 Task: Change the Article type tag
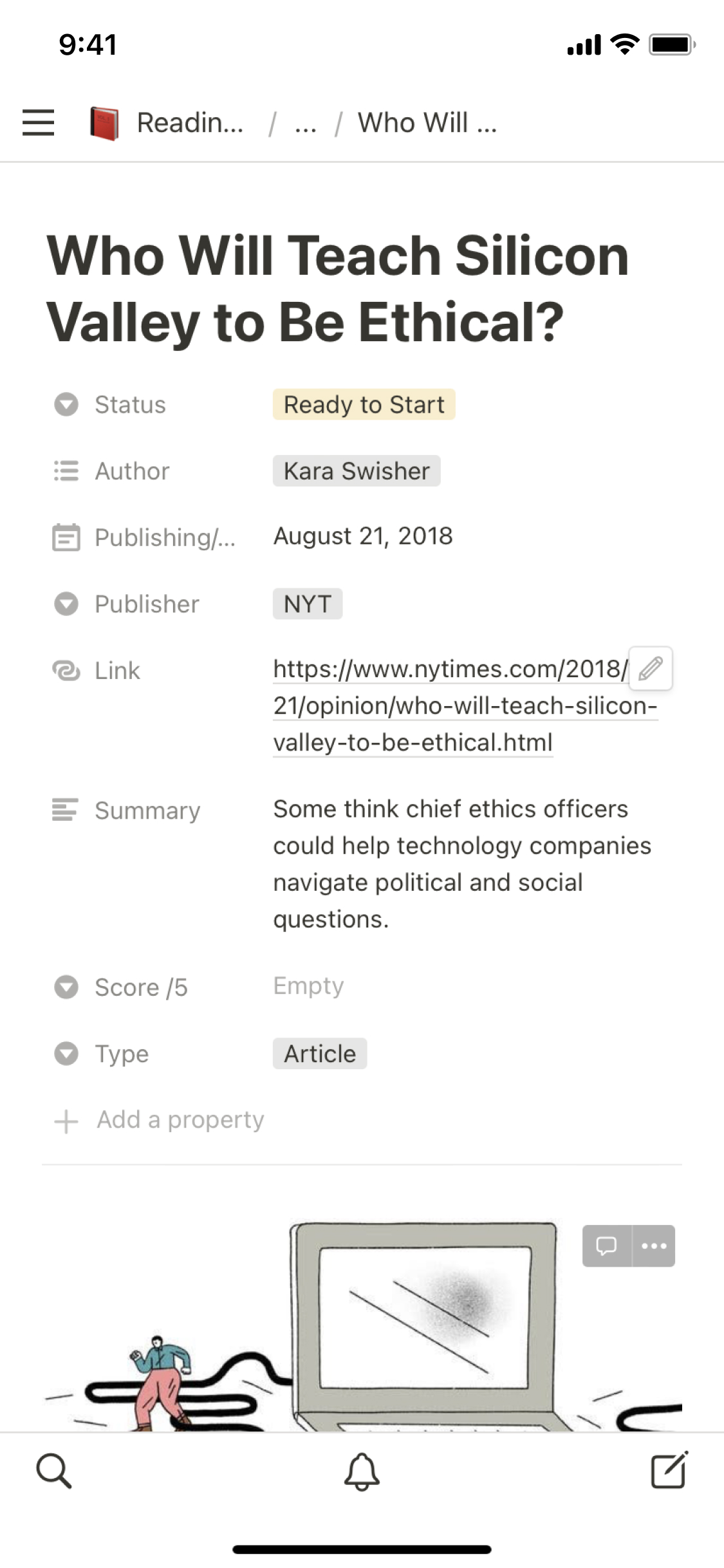[319, 1054]
